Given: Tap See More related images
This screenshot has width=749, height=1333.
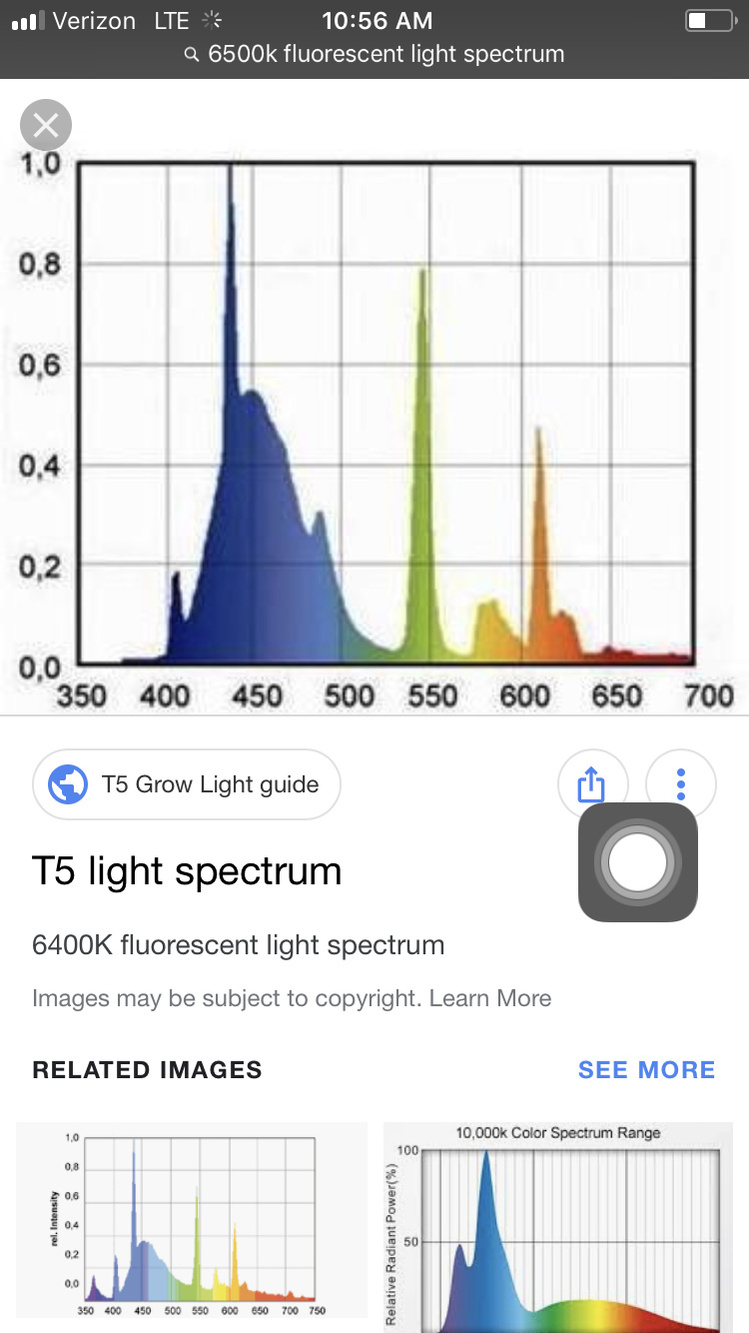Looking at the screenshot, I should pyautogui.click(x=646, y=1070).
